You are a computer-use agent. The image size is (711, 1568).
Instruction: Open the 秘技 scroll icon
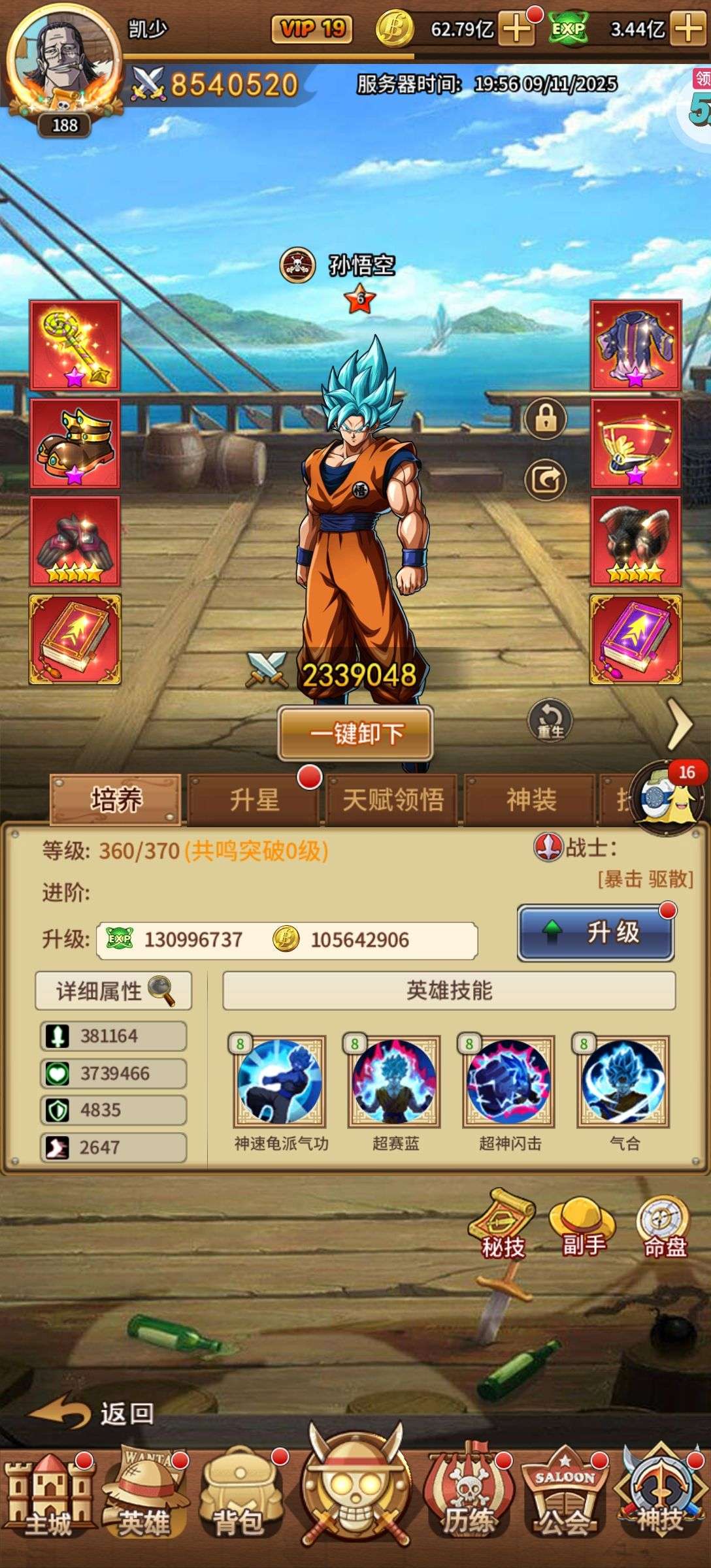503,1224
